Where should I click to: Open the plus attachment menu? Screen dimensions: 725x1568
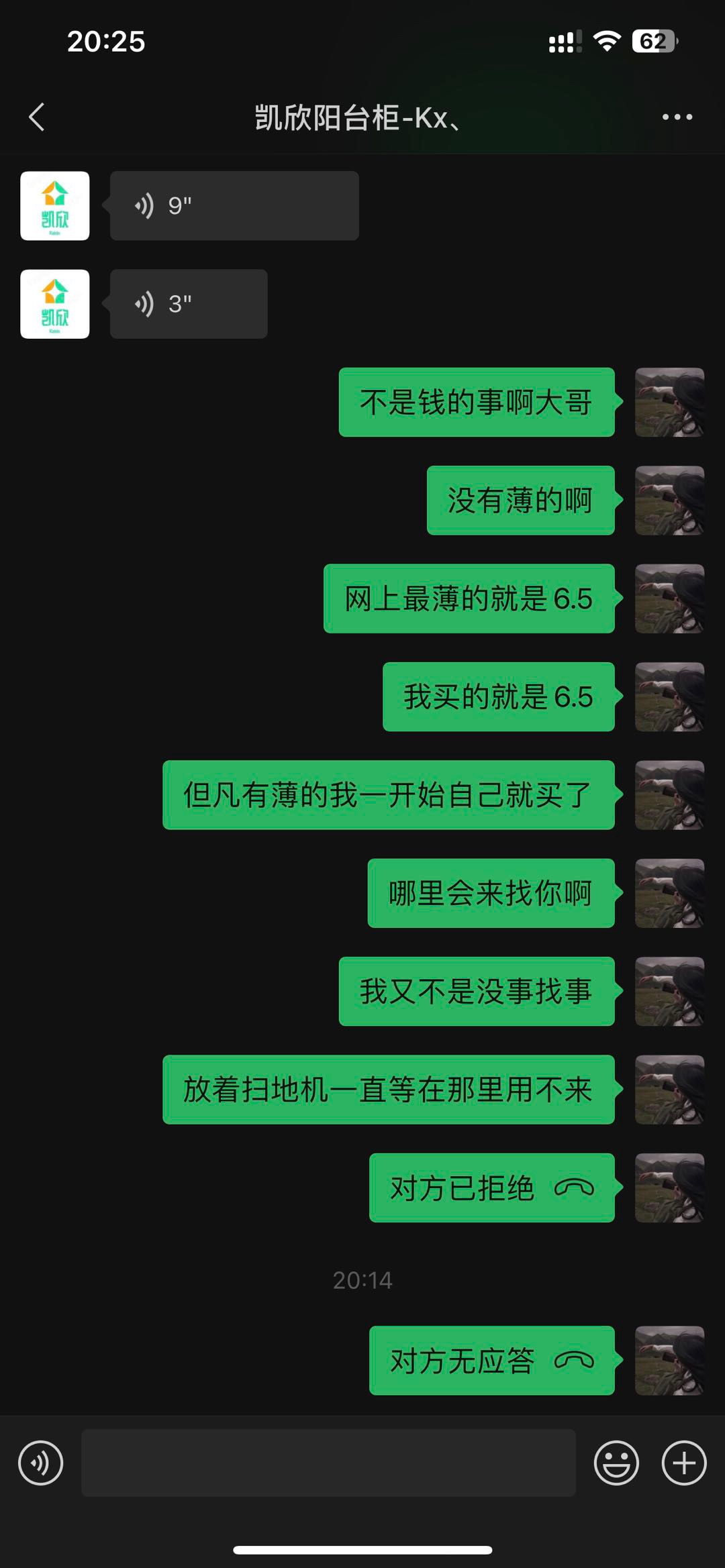pyautogui.click(x=684, y=1463)
